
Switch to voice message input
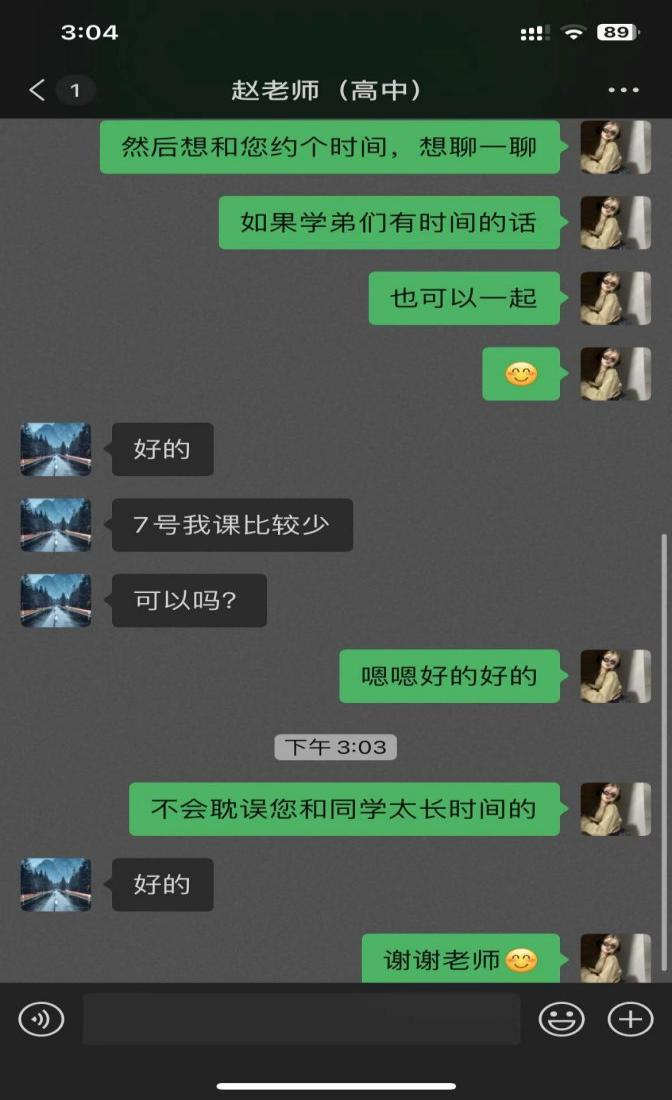pyautogui.click(x=41, y=1019)
